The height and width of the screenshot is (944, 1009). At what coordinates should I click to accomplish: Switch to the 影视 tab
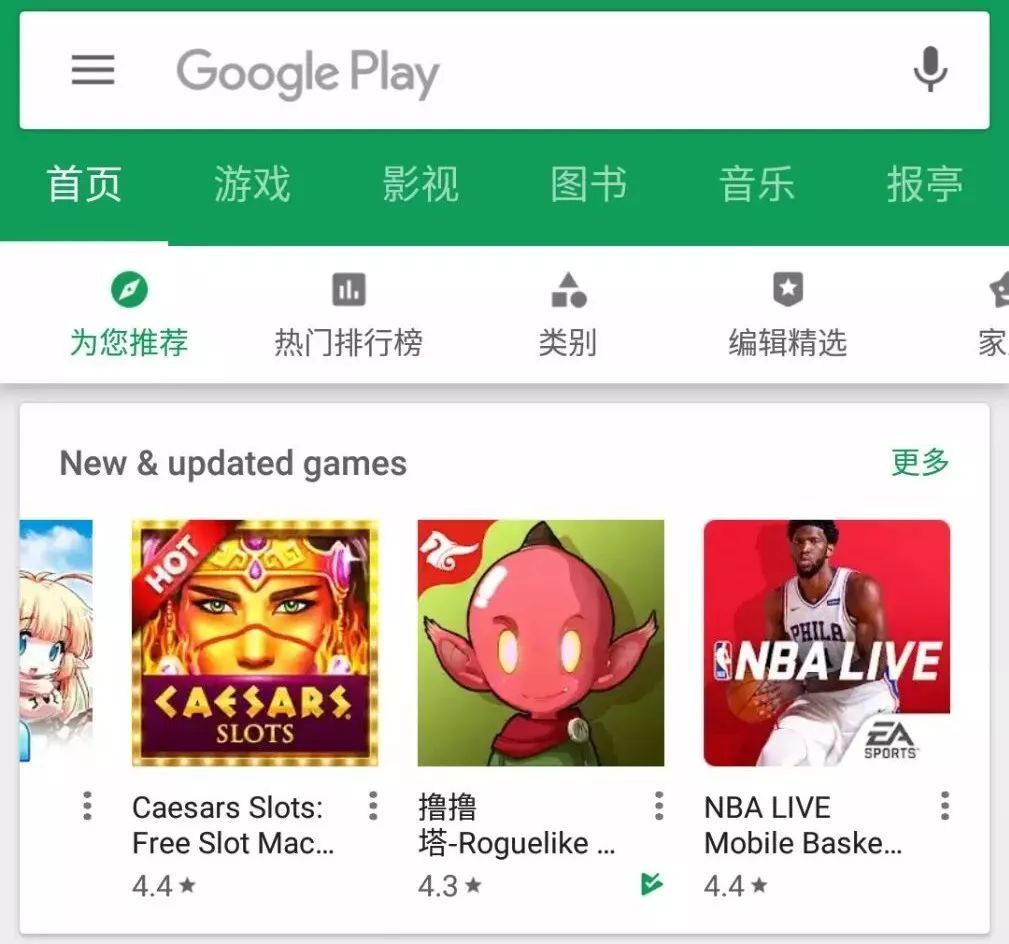[420, 185]
